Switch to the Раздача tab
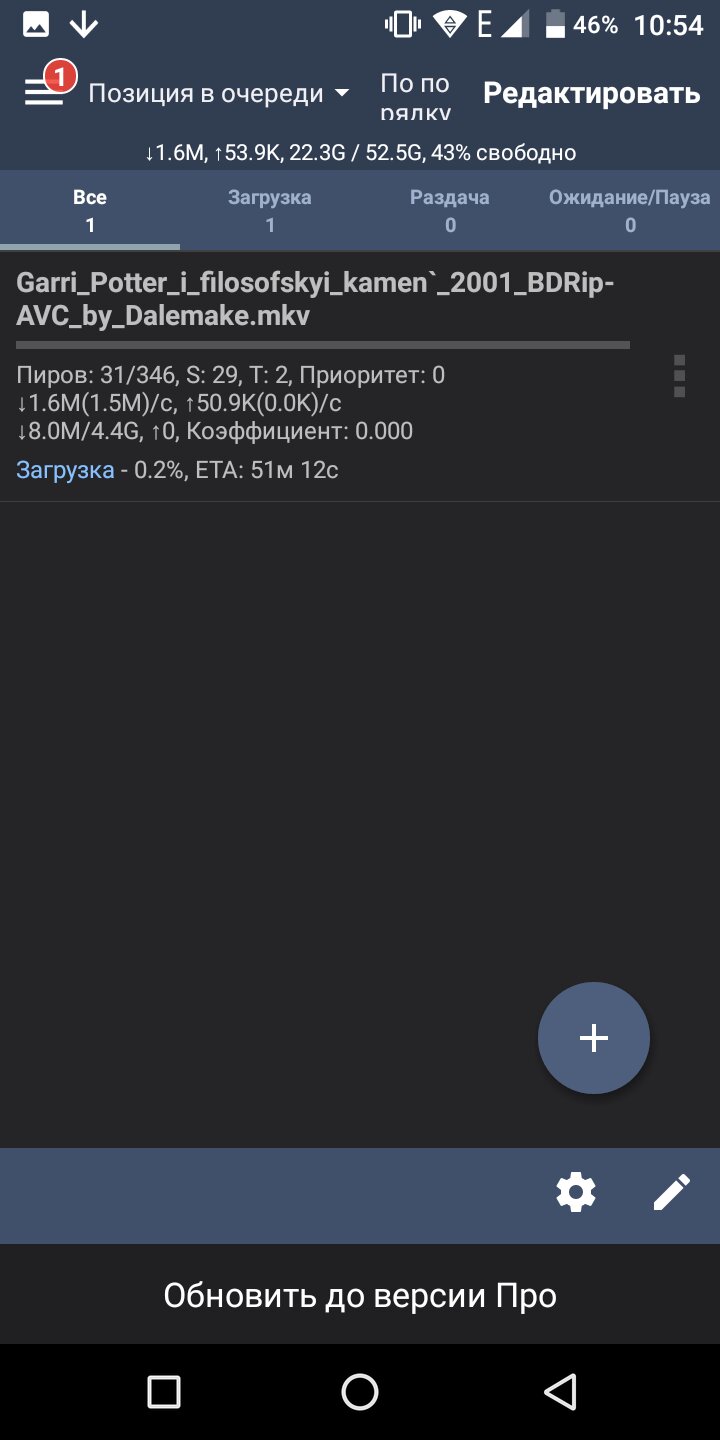This screenshot has width=720, height=1440. pyautogui.click(x=450, y=211)
